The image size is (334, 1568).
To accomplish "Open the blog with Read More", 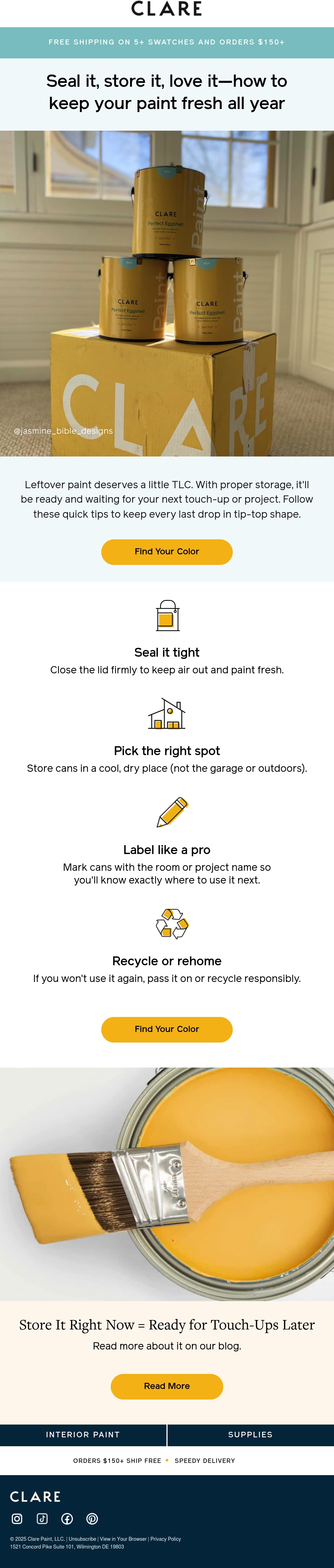I will [166, 1386].
